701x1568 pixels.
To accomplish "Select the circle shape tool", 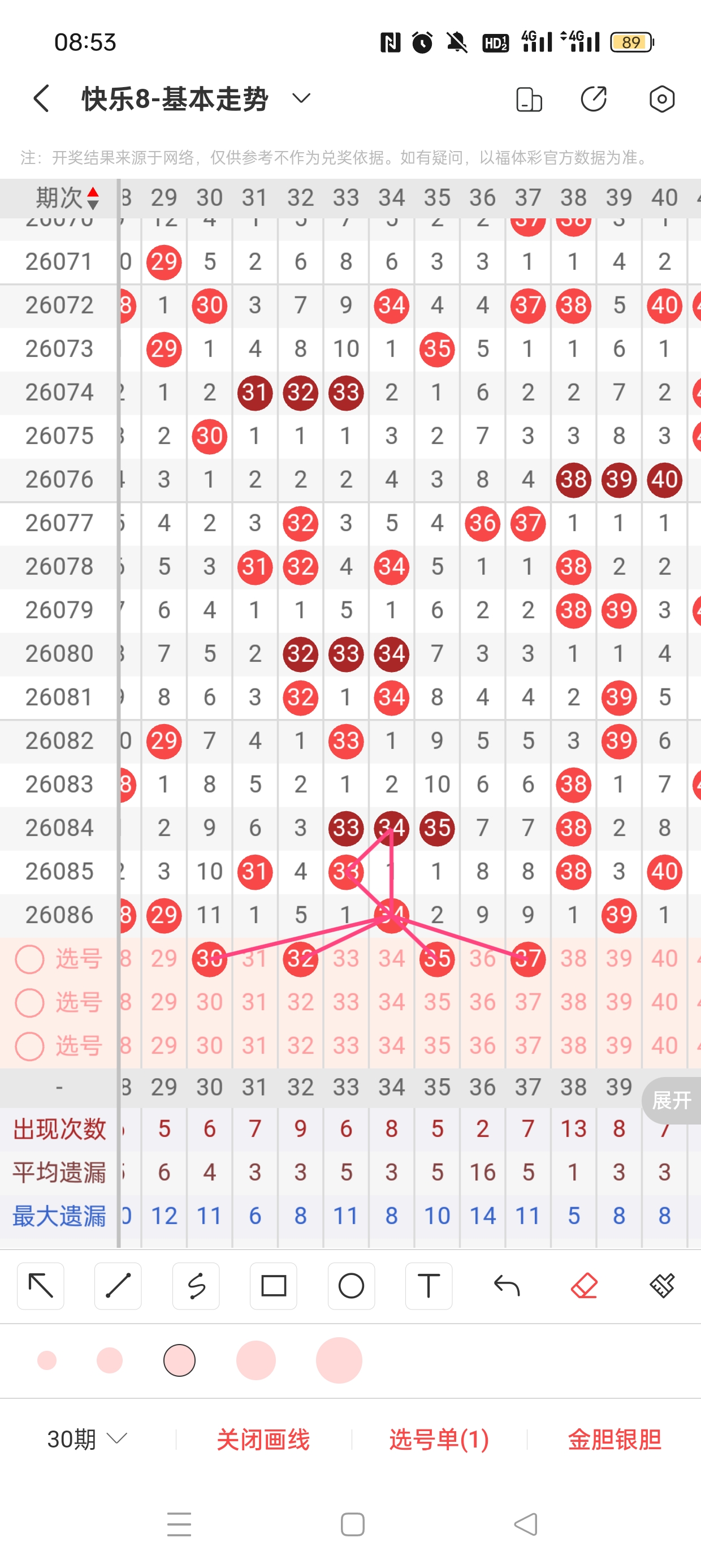I will click(x=351, y=1286).
